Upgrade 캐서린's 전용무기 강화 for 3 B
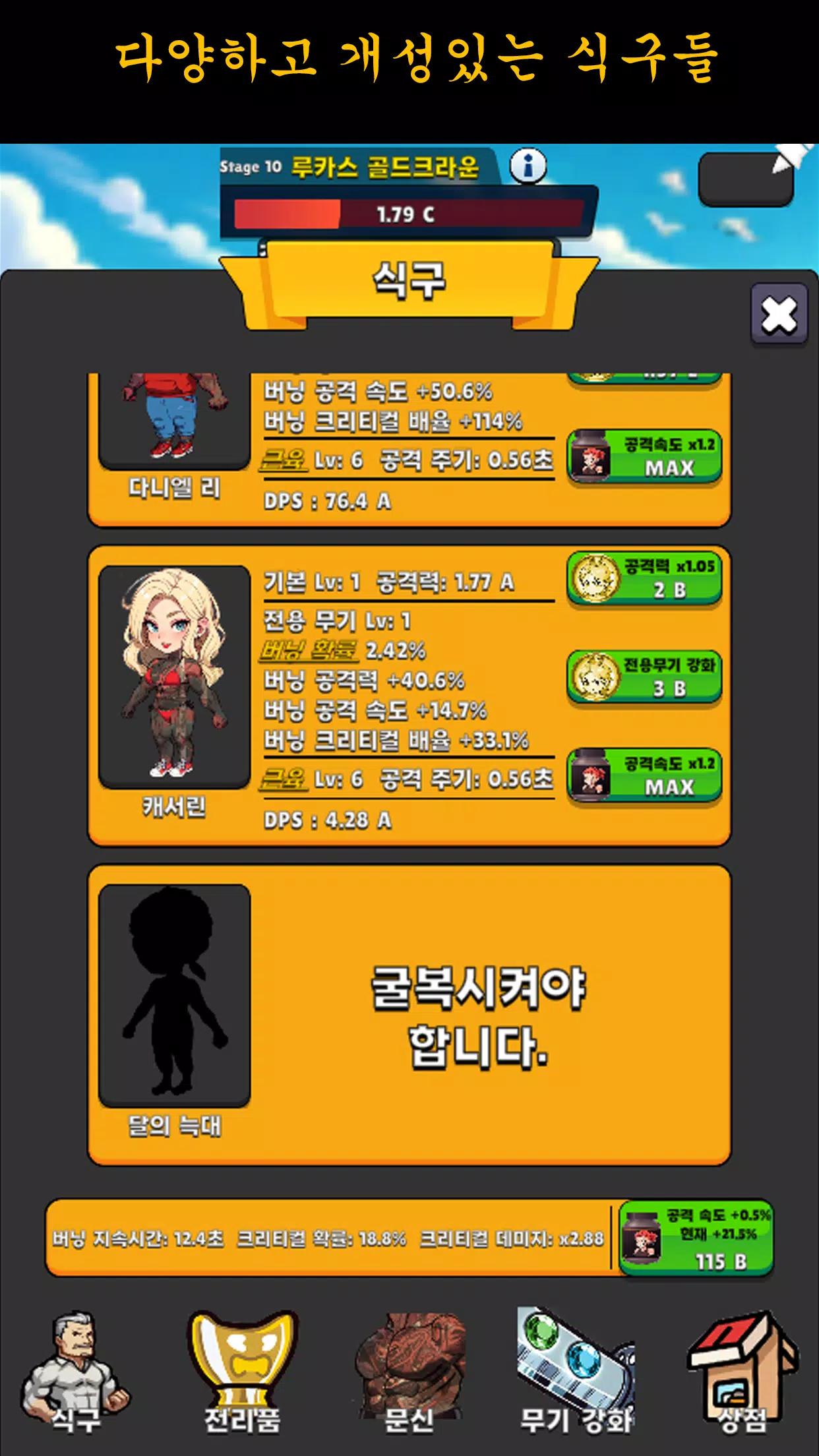 [x=644, y=677]
